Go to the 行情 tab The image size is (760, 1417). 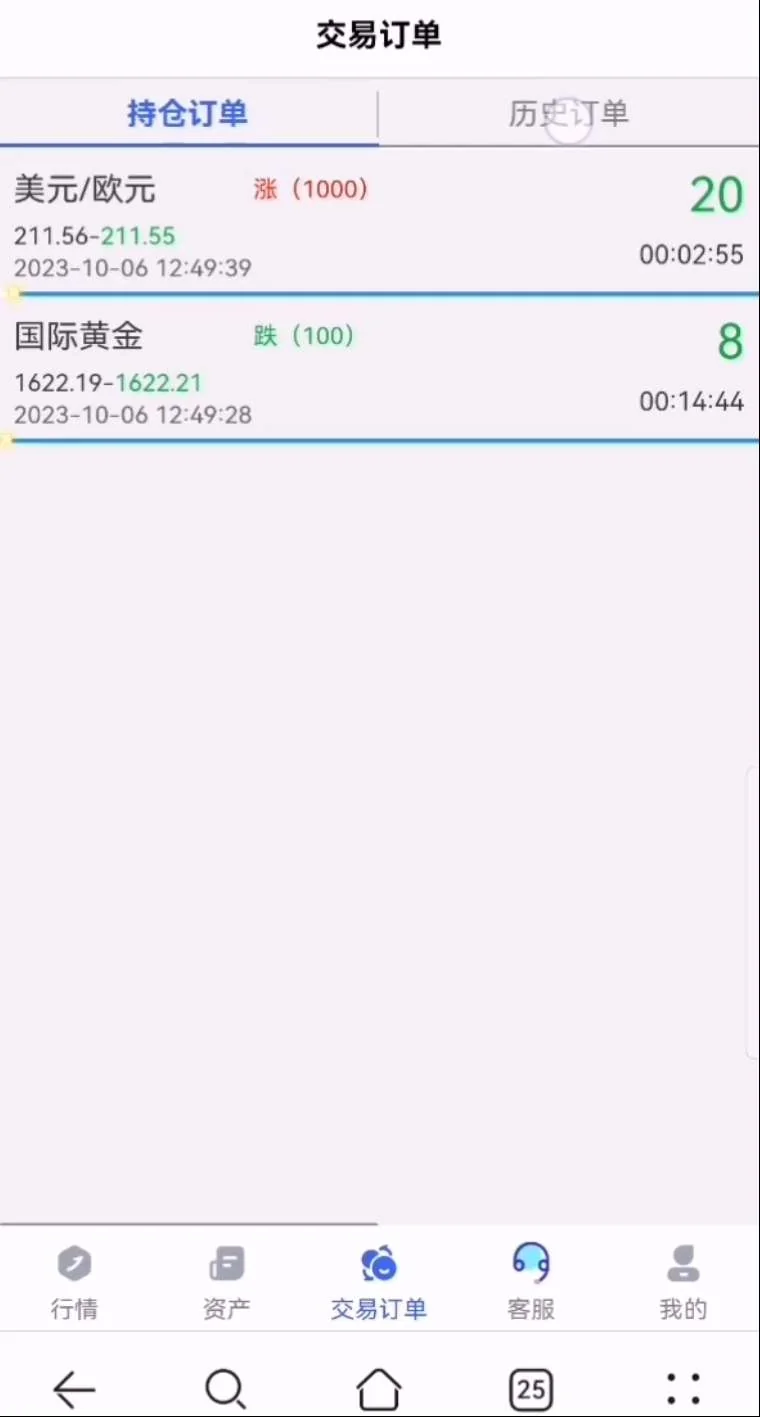coord(75,1282)
